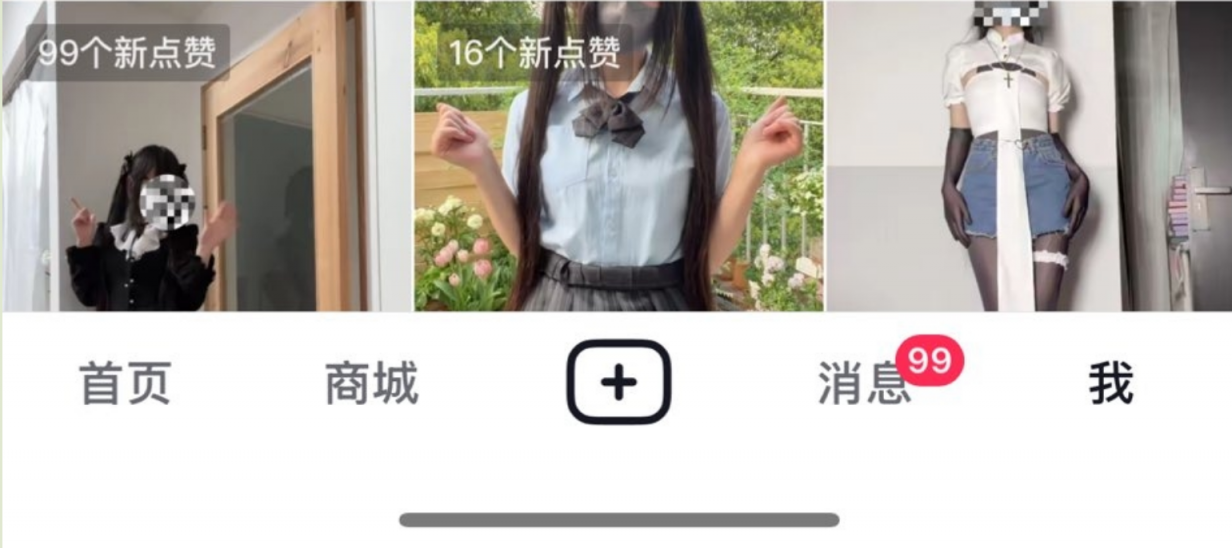Create a new post with plus button
This screenshot has width=1232, height=548.
618,383
